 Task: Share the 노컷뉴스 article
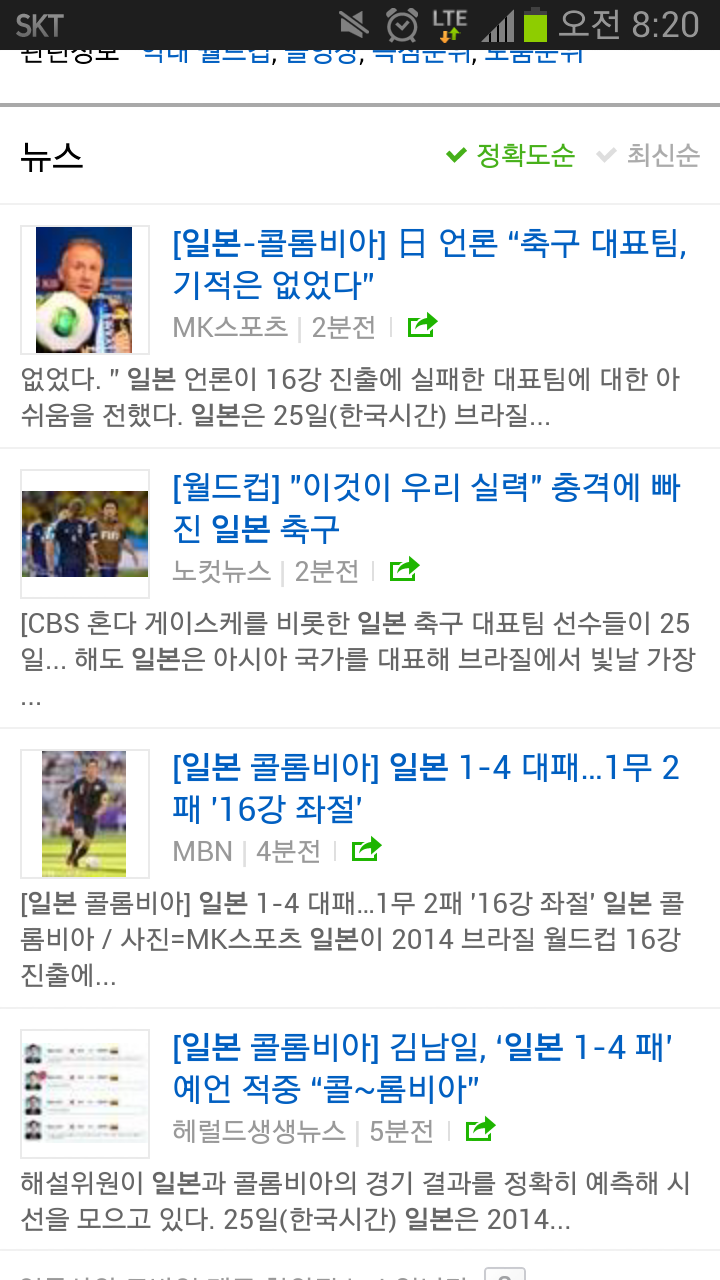coord(404,571)
